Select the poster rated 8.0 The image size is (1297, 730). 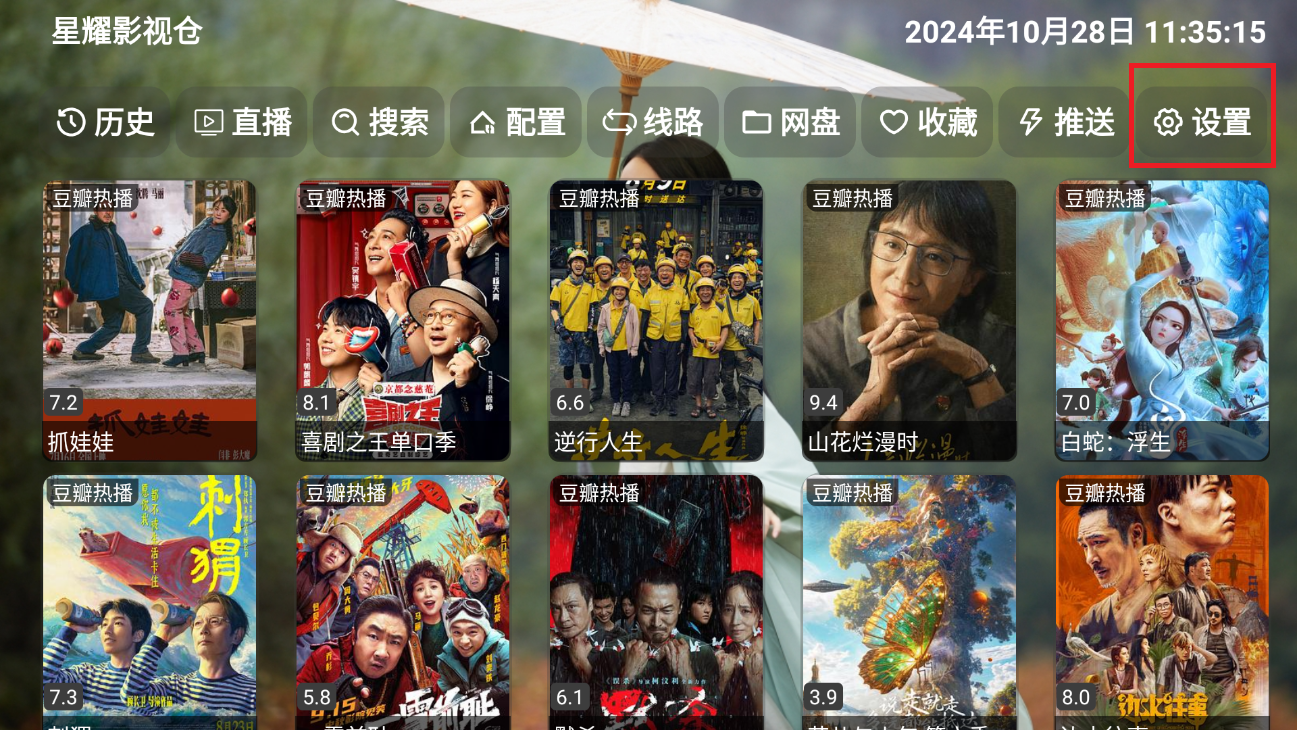pos(1162,600)
